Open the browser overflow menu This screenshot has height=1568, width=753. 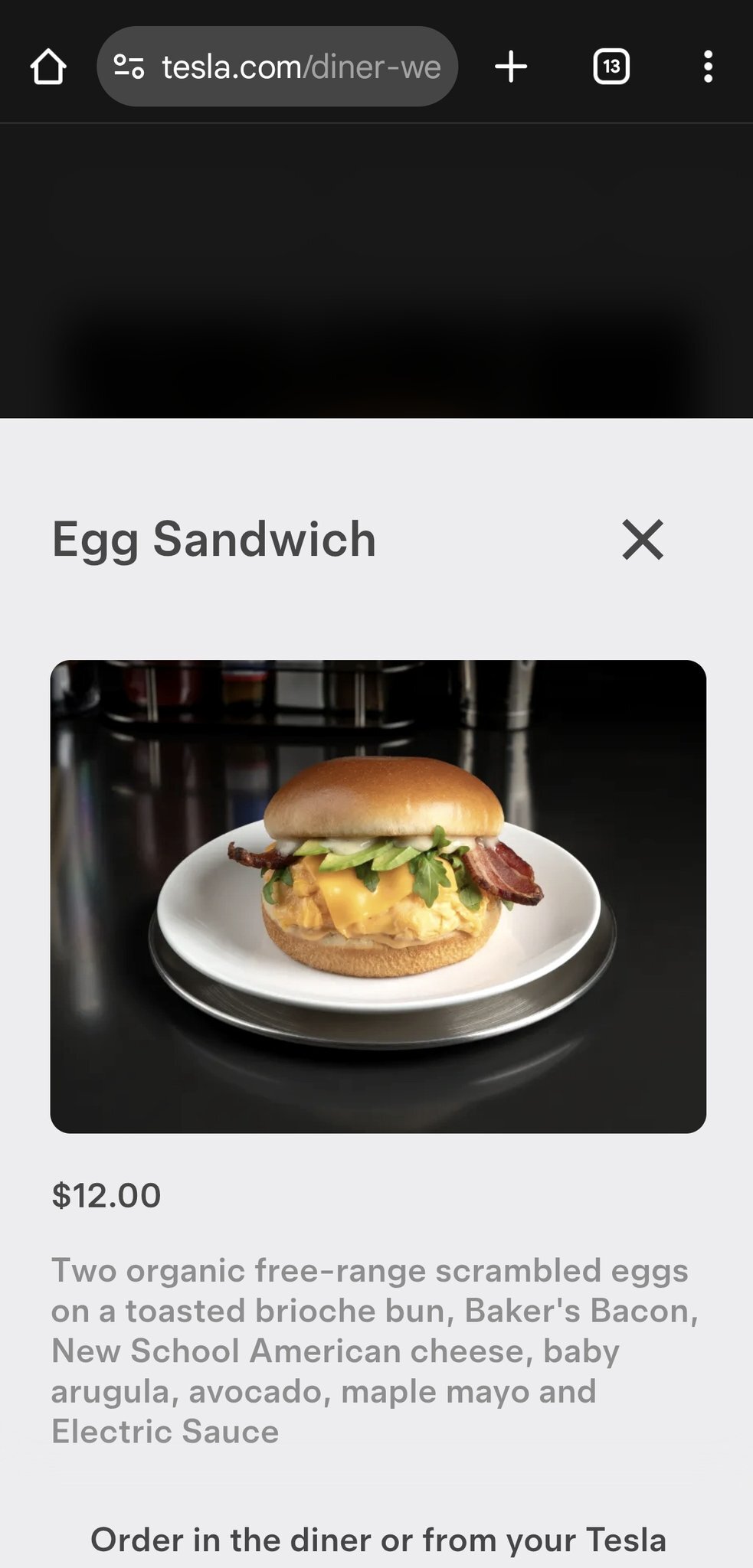(x=708, y=67)
